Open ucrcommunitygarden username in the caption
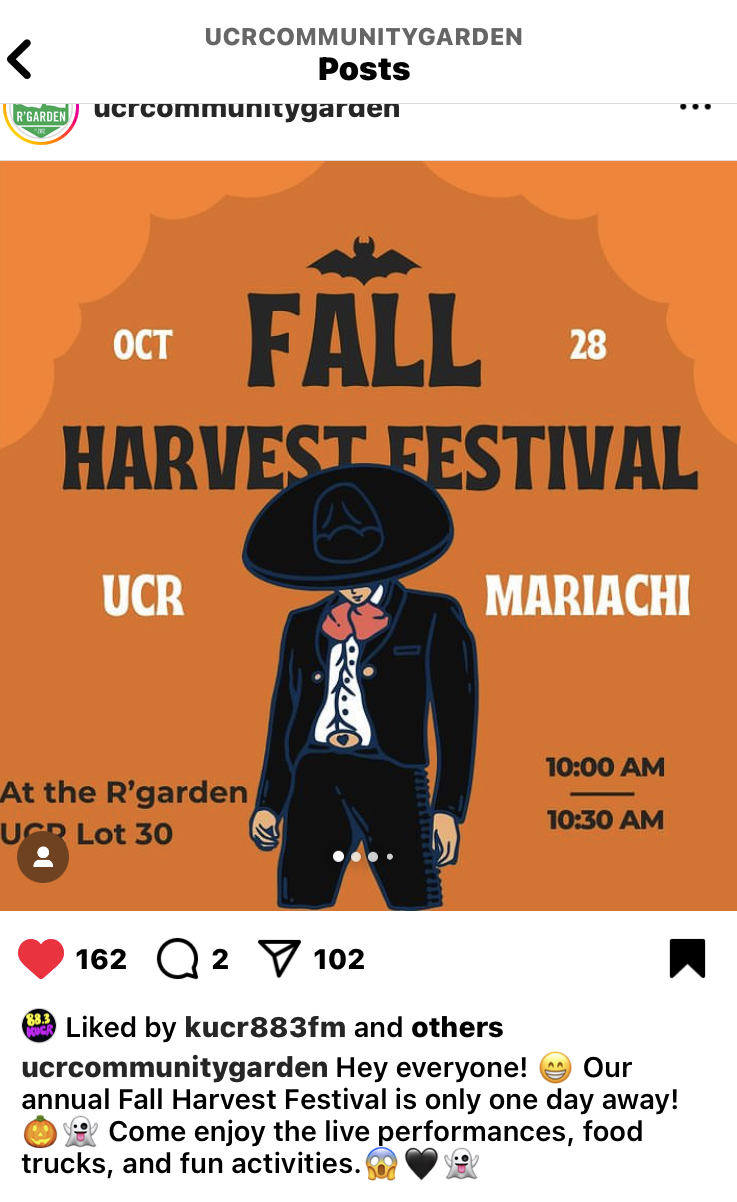The height and width of the screenshot is (1202, 737). 175,1067
